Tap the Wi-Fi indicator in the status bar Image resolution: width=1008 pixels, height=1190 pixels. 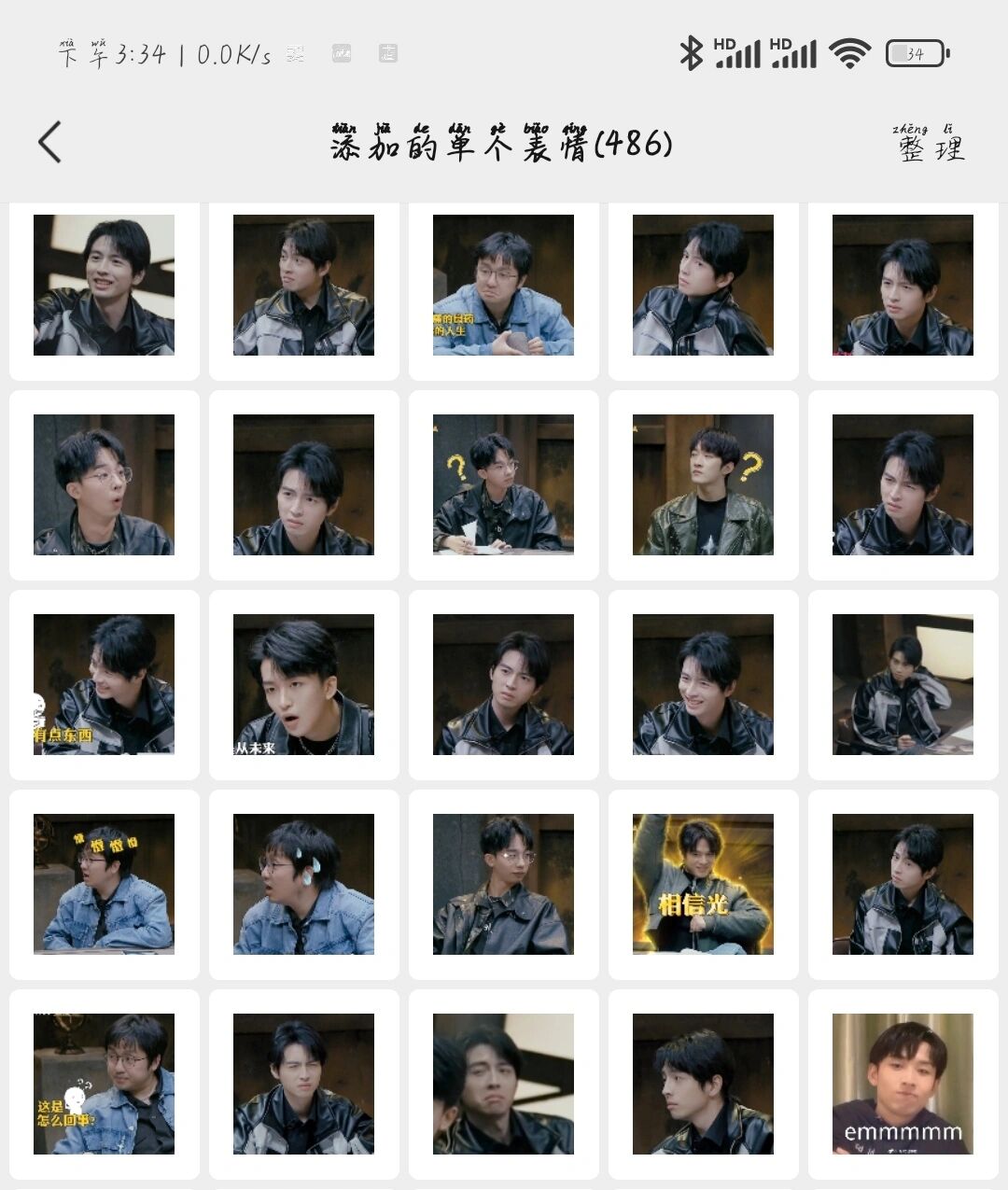click(850, 55)
